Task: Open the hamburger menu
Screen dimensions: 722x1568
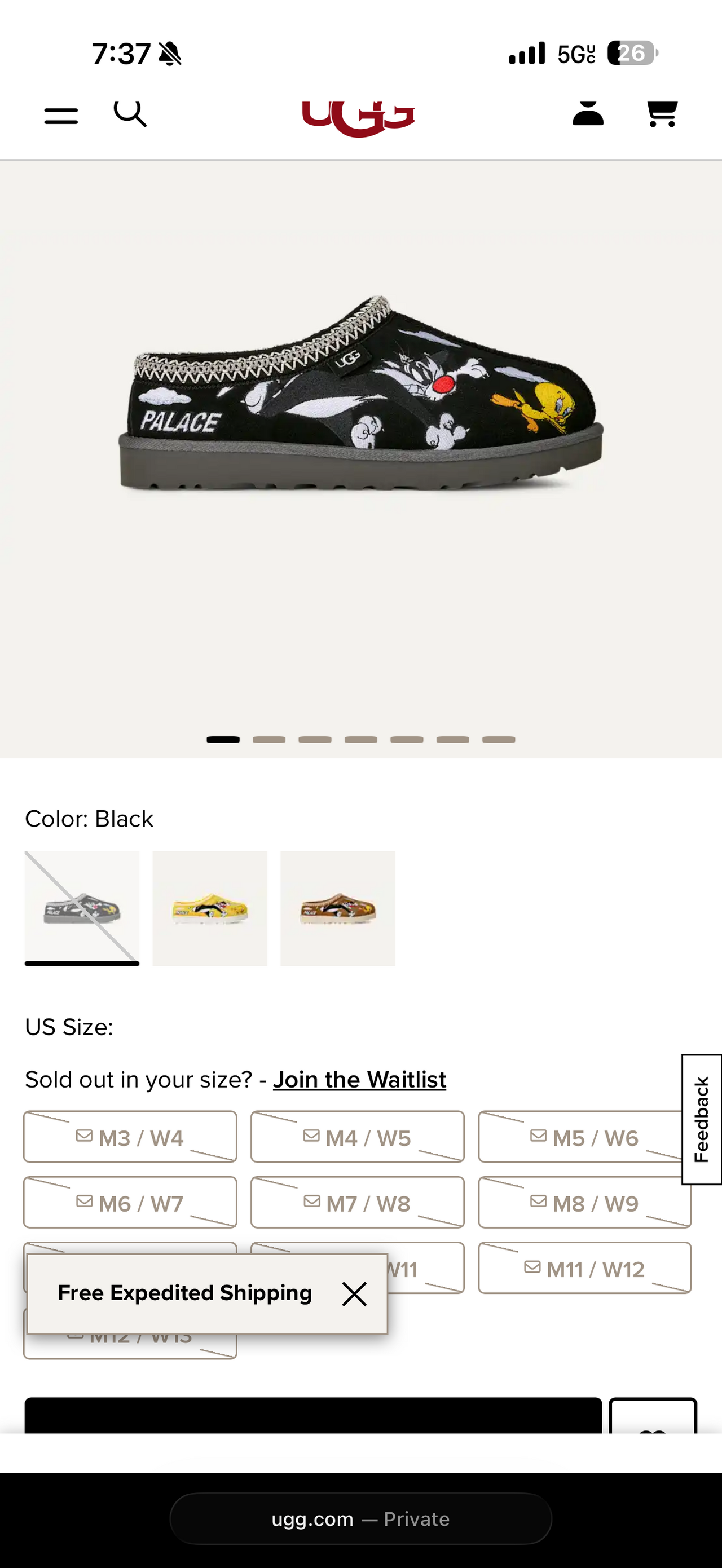Action: tap(61, 115)
